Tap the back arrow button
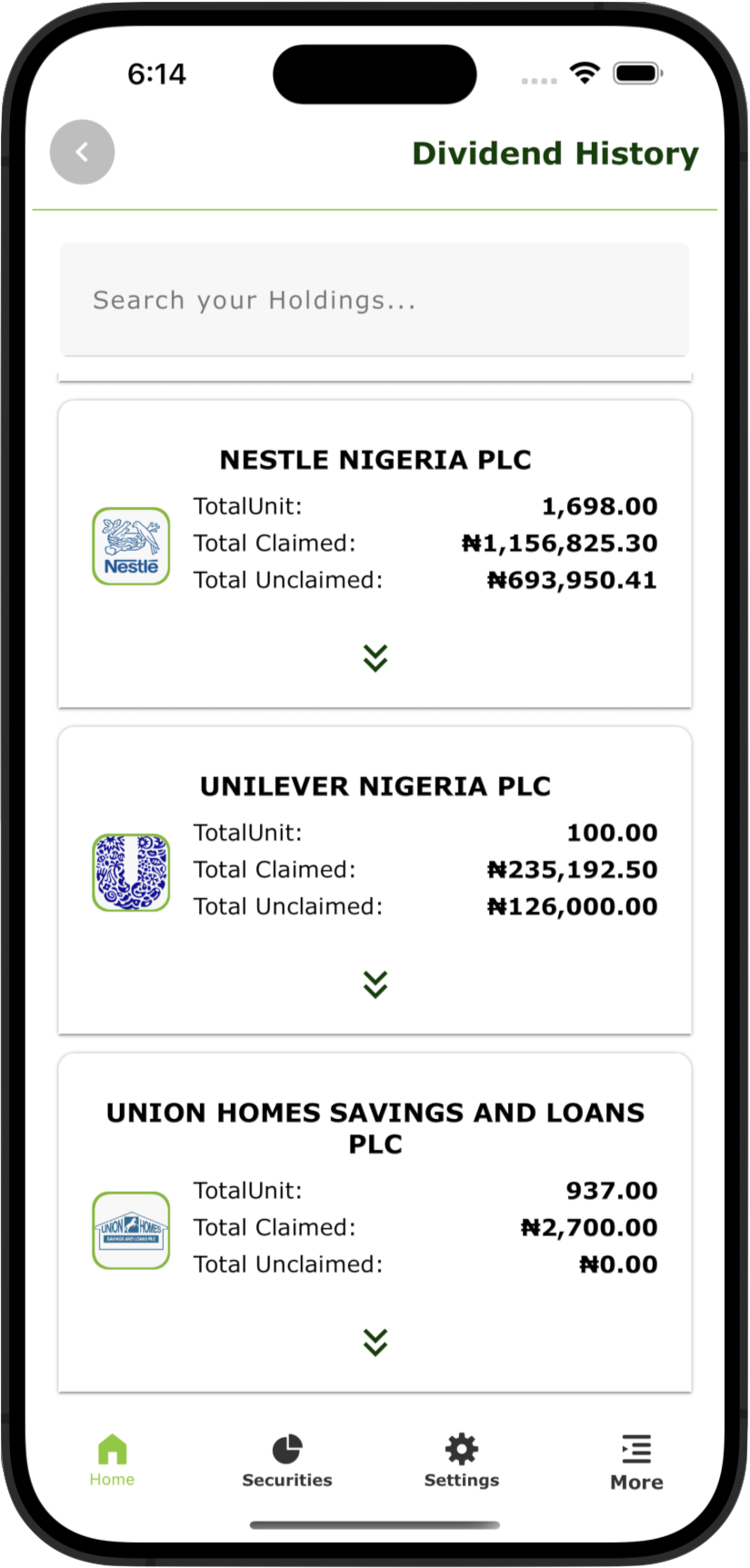The image size is (750, 1568). click(82, 152)
